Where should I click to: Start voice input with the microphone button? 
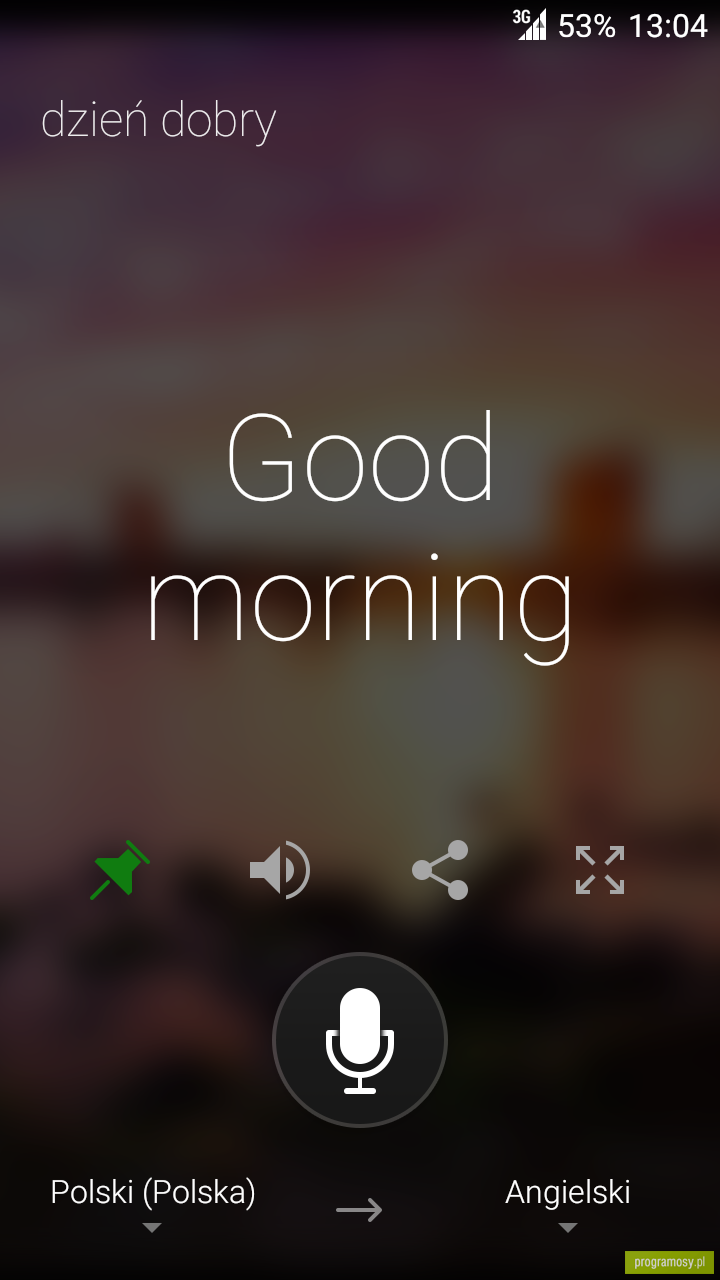pos(360,1040)
